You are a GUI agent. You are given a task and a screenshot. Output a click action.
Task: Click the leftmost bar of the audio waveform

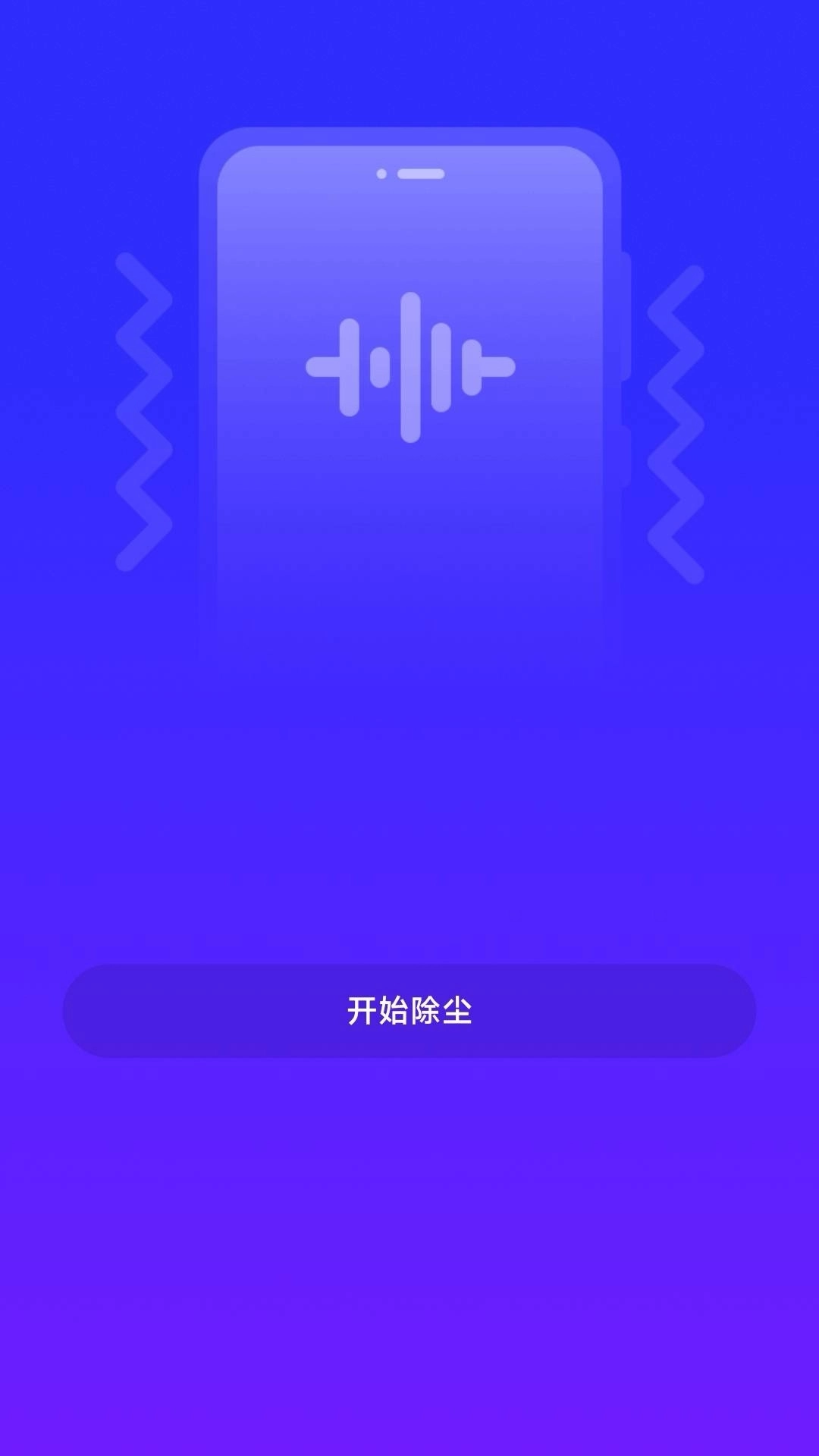pos(318,366)
